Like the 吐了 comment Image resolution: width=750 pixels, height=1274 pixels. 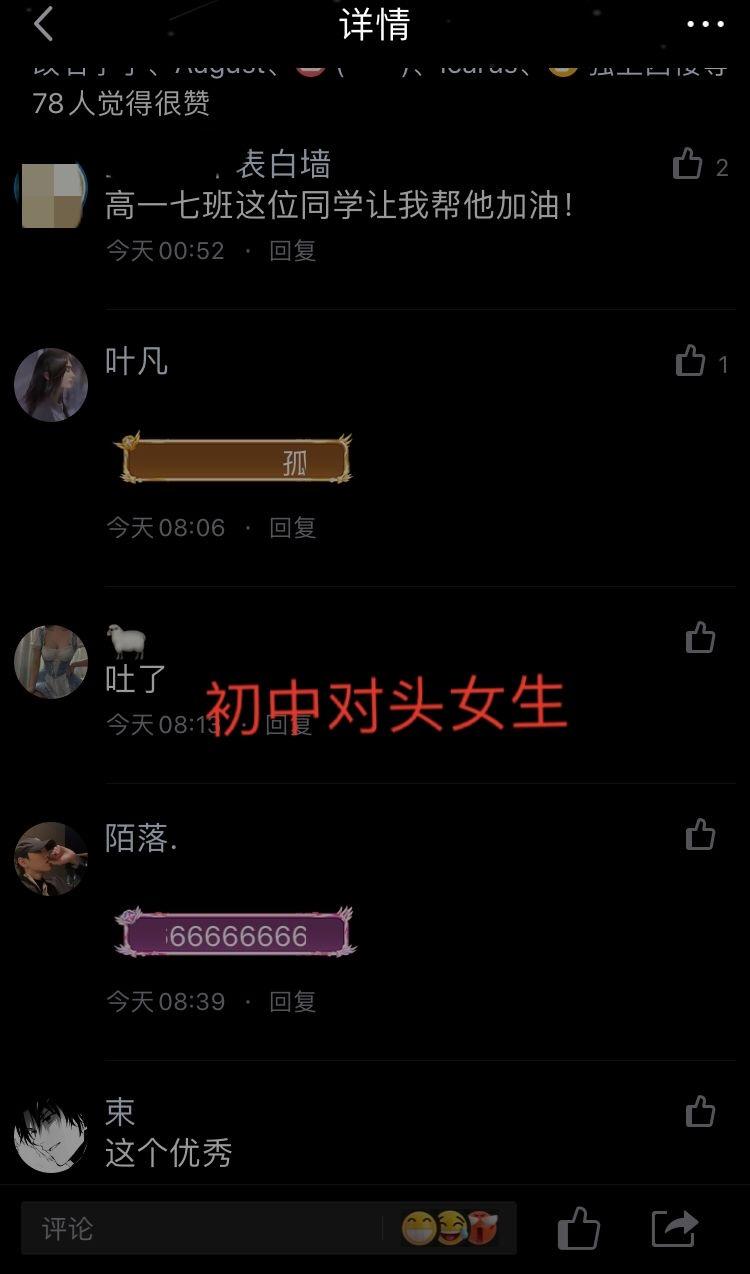point(700,637)
